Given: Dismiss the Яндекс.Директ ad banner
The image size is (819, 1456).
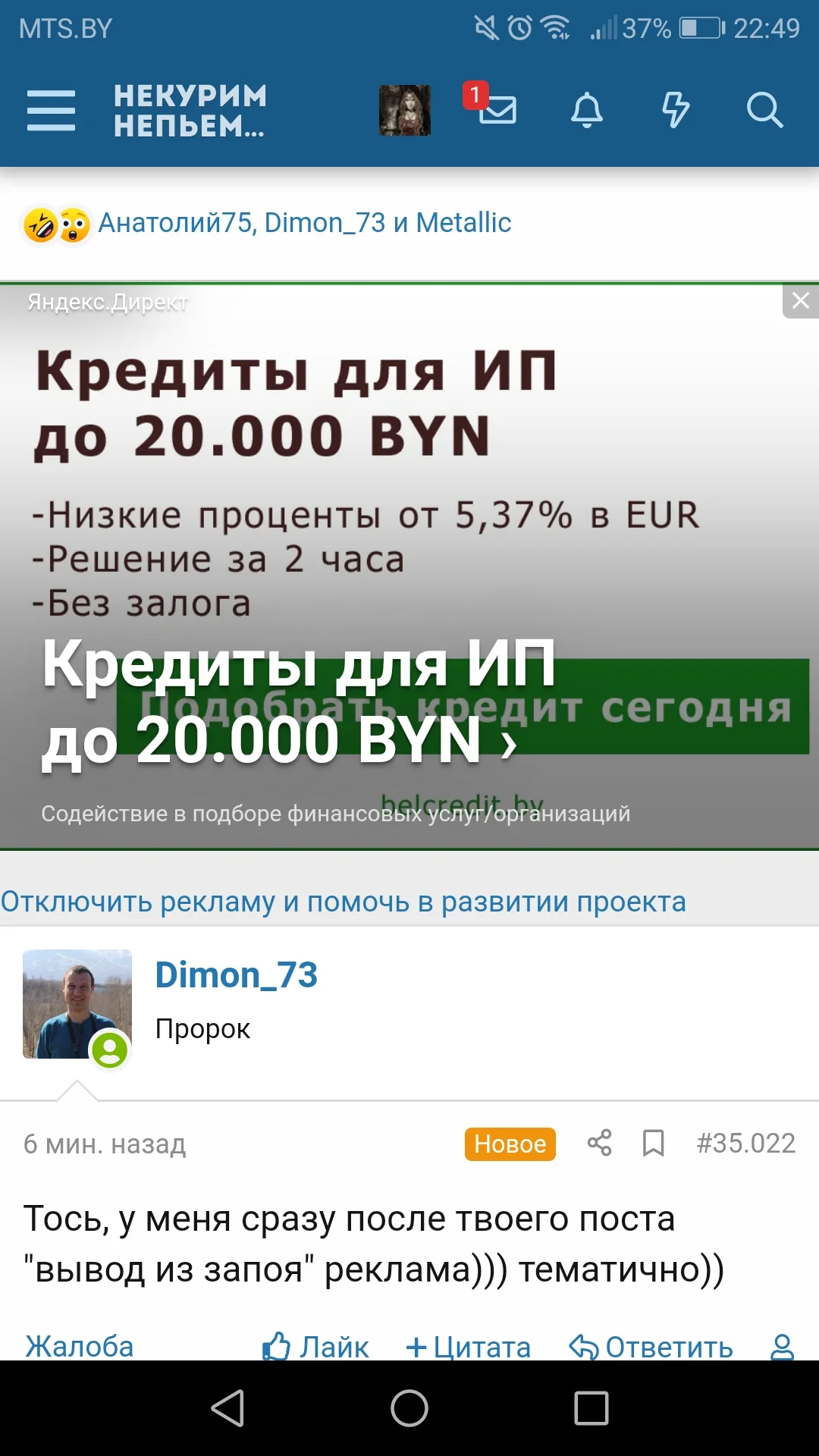Looking at the screenshot, I should click(x=800, y=300).
